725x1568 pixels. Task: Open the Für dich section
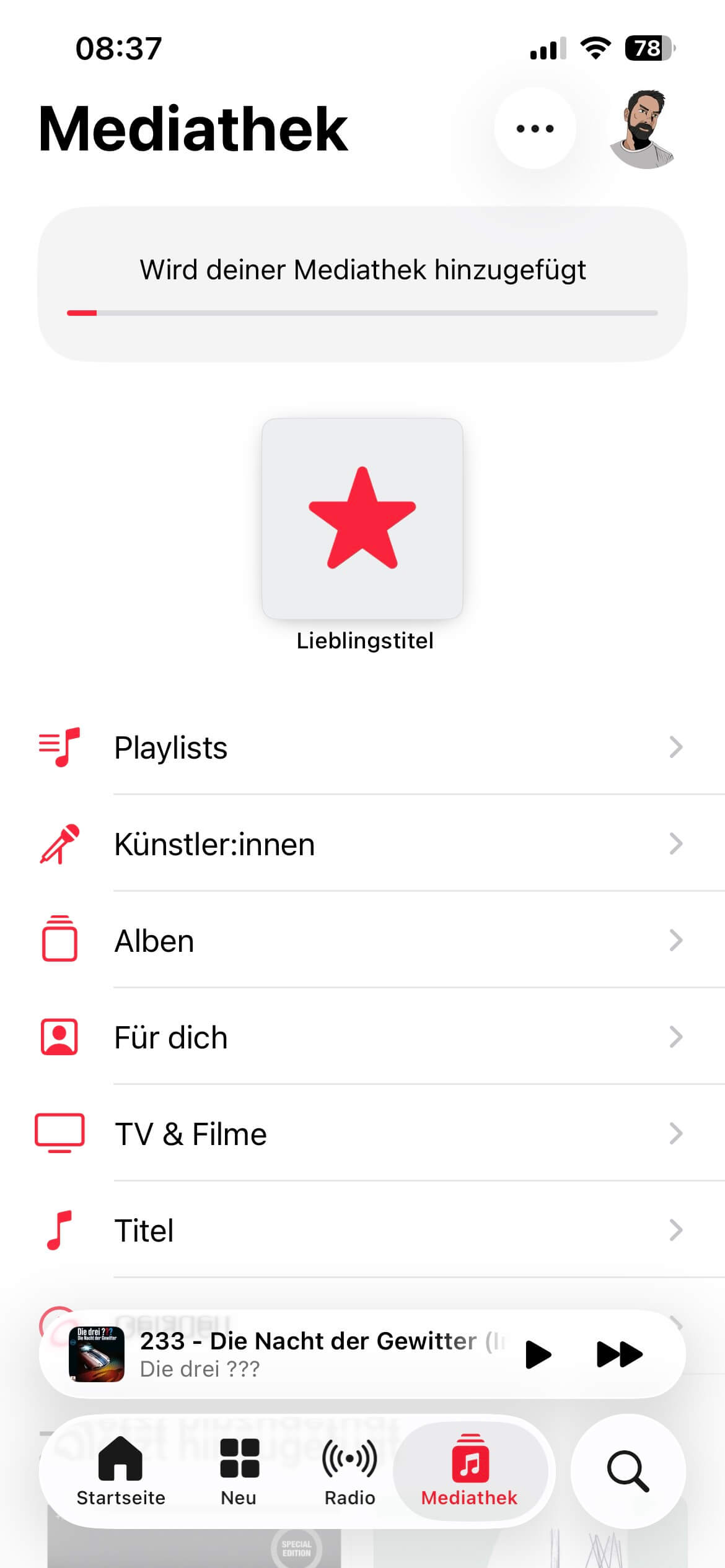pyautogui.click(x=362, y=1037)
